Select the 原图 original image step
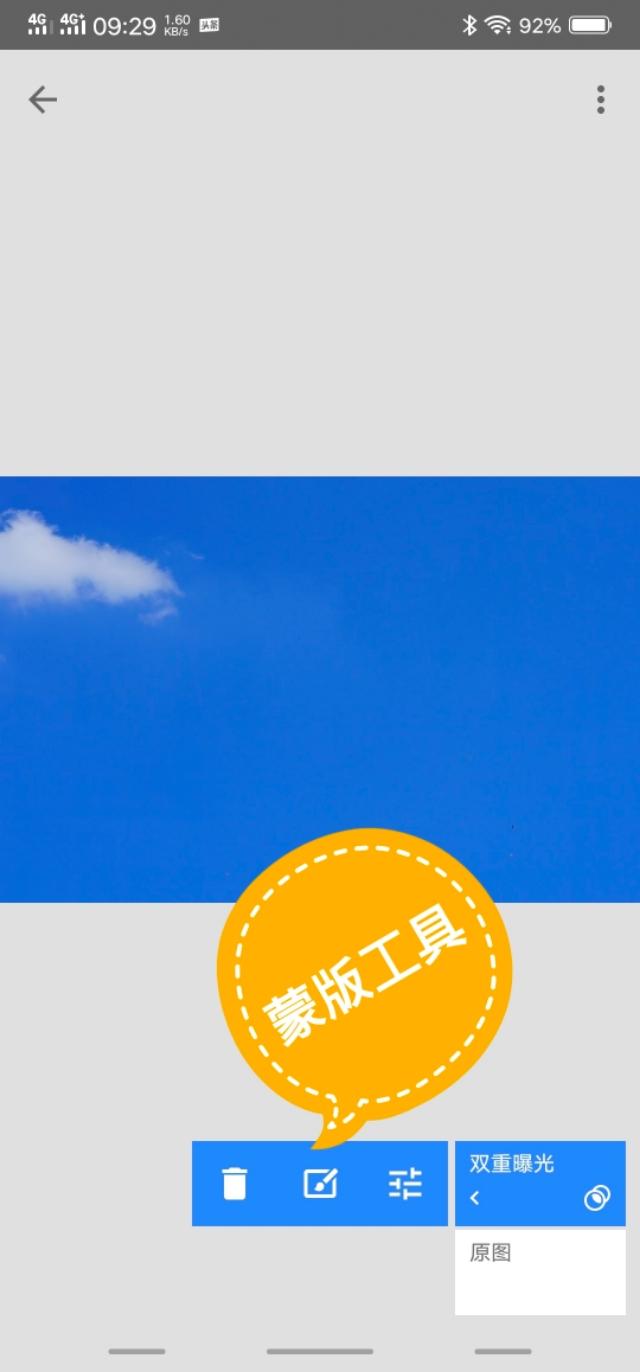The height and width of the screenshot is (1372, 640). (540, 1272)
